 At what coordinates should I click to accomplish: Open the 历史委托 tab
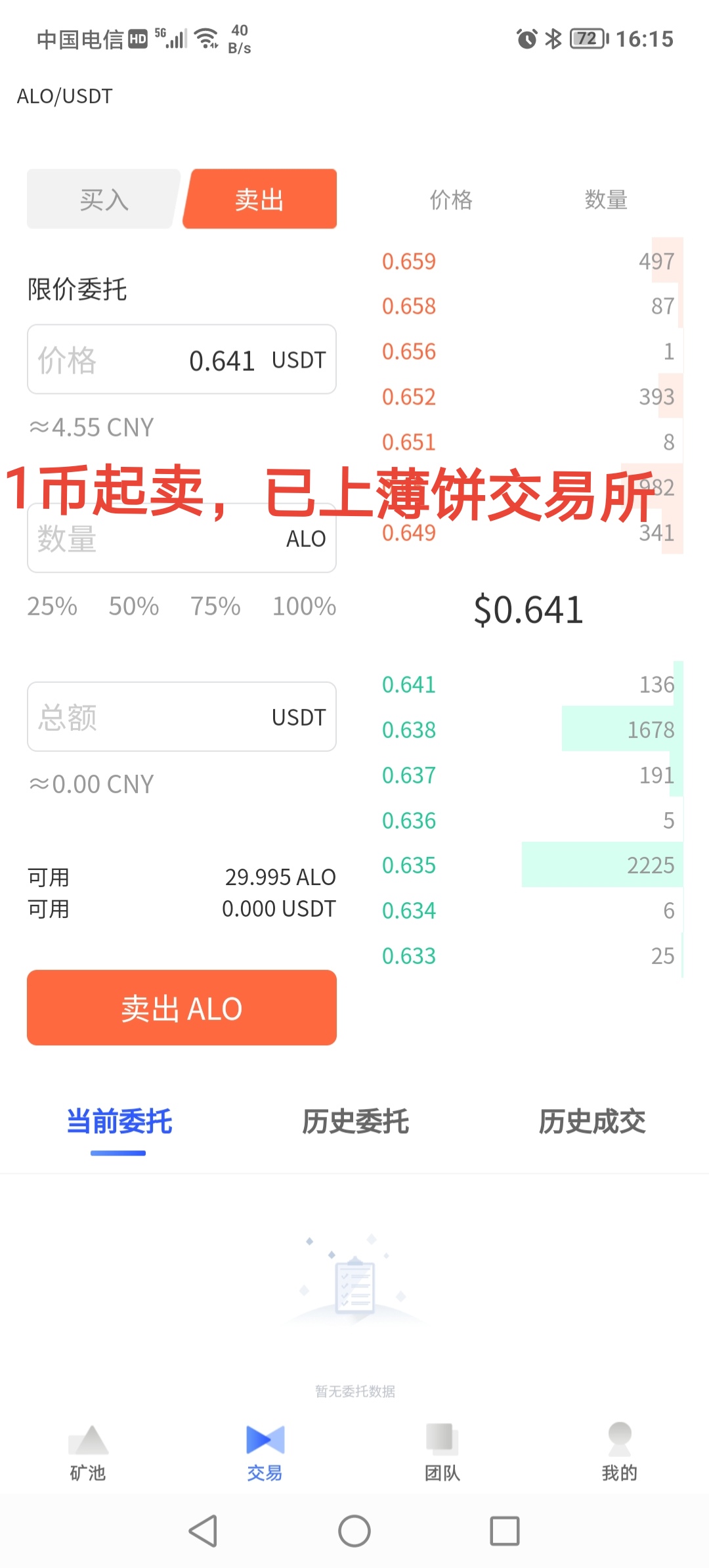[355, 1122]
